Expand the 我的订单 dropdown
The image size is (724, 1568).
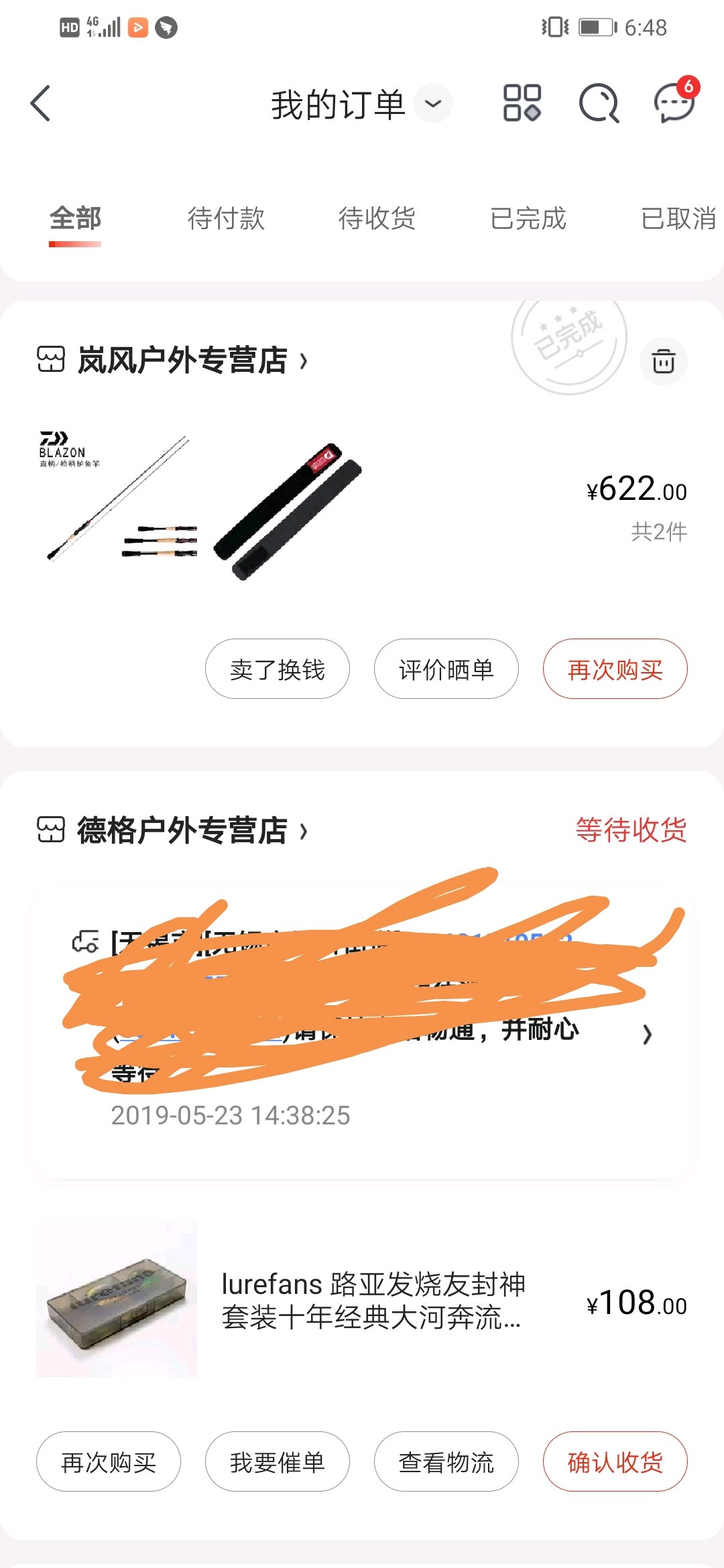coord(433,104)
